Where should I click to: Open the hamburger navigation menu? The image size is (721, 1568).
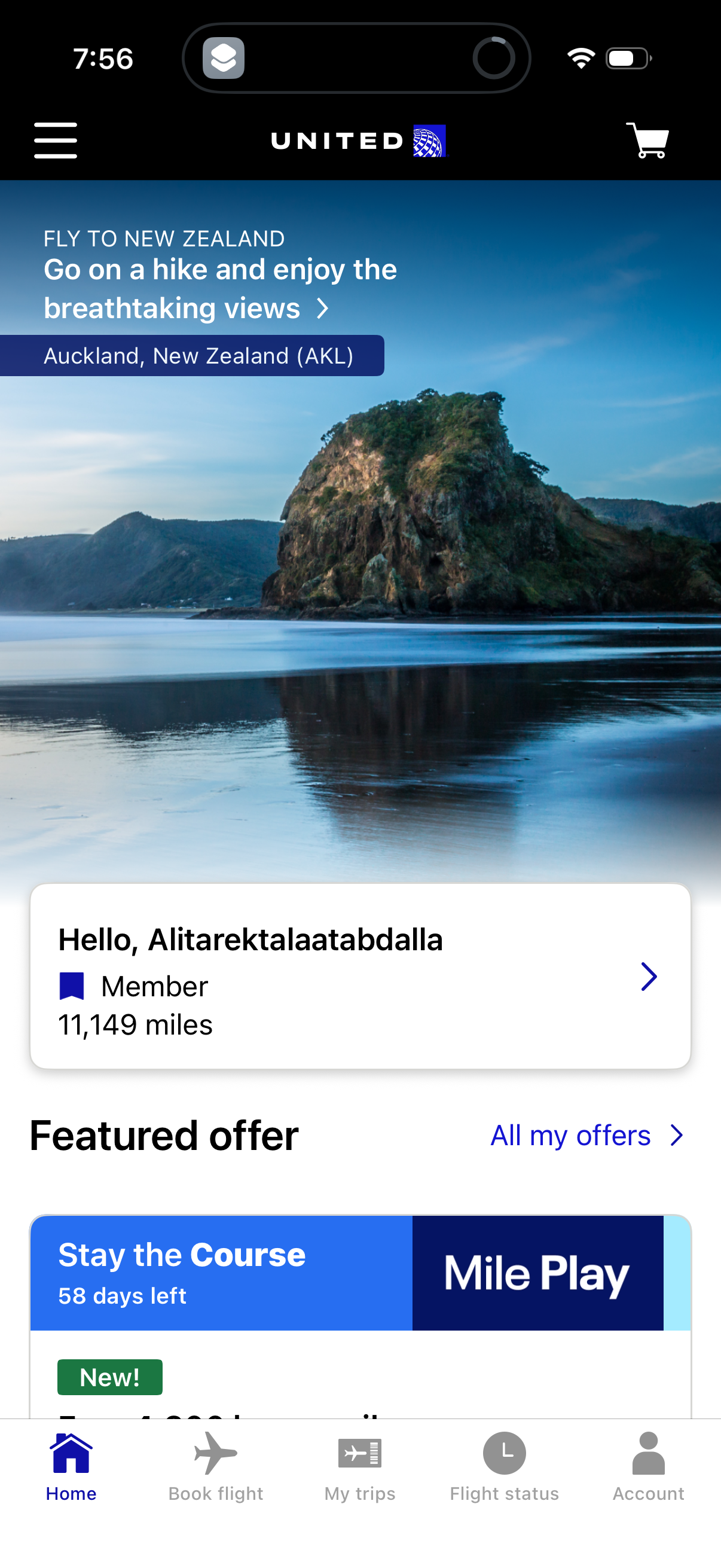[x=56, y=141]
